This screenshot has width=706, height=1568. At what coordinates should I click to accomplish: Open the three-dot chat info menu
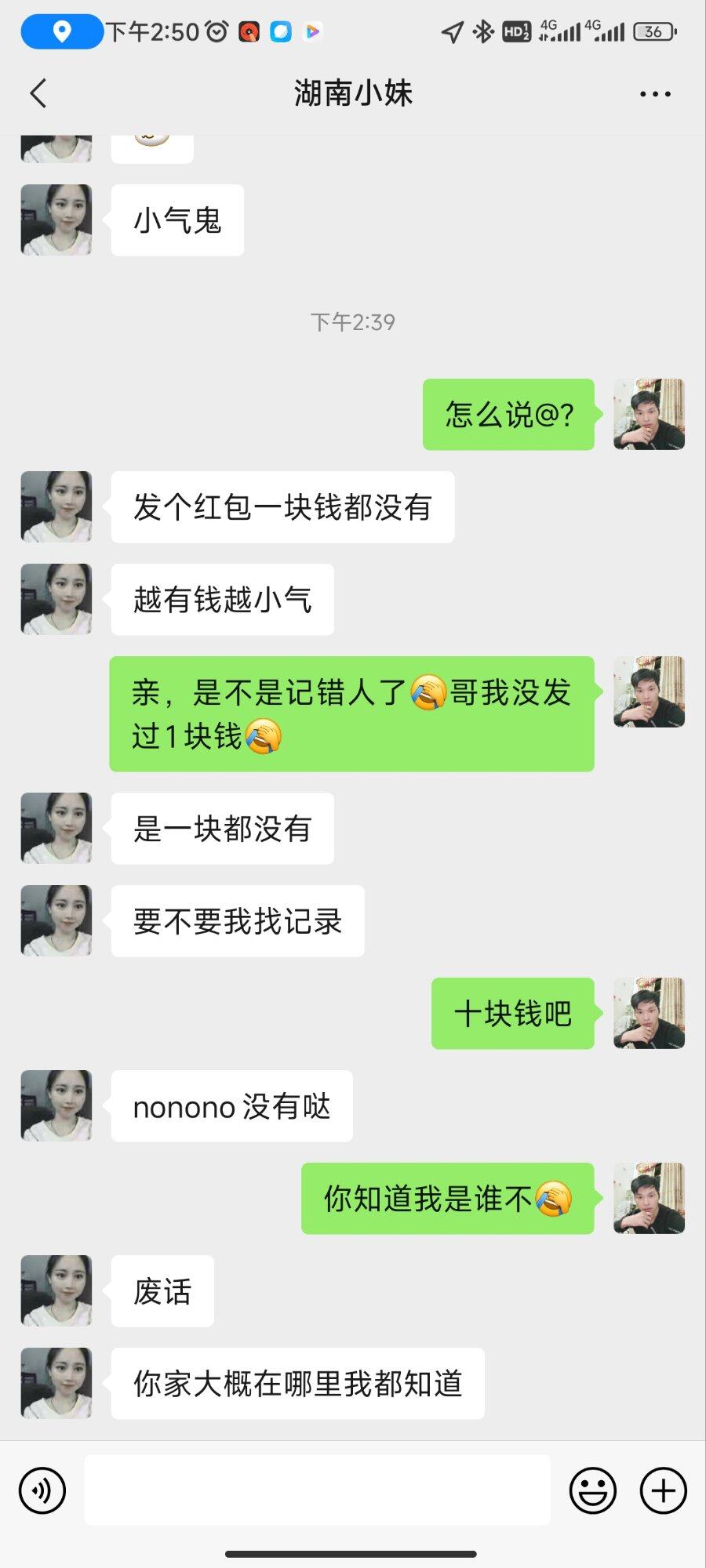[655, 94]
